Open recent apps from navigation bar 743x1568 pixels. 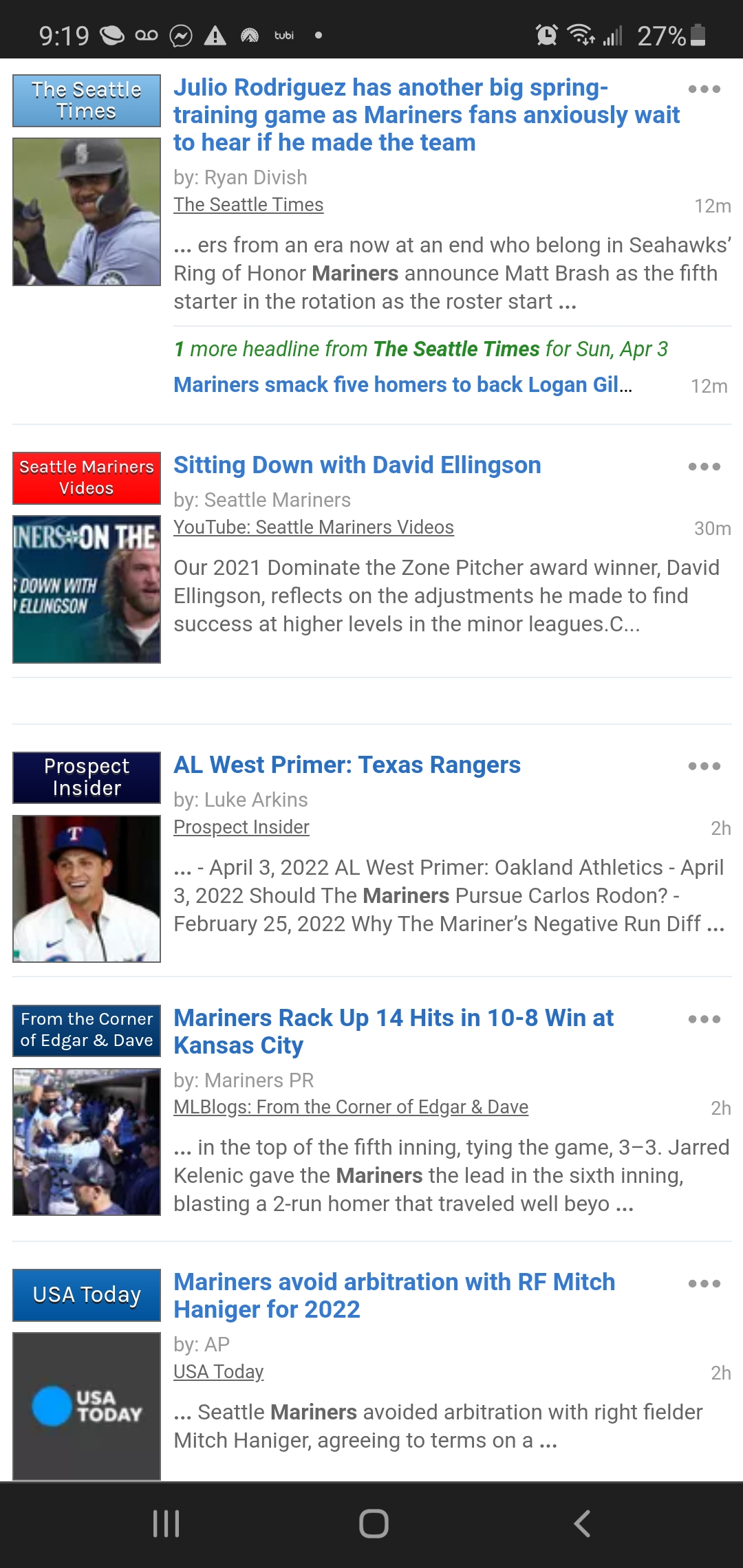click(166, 1523)
